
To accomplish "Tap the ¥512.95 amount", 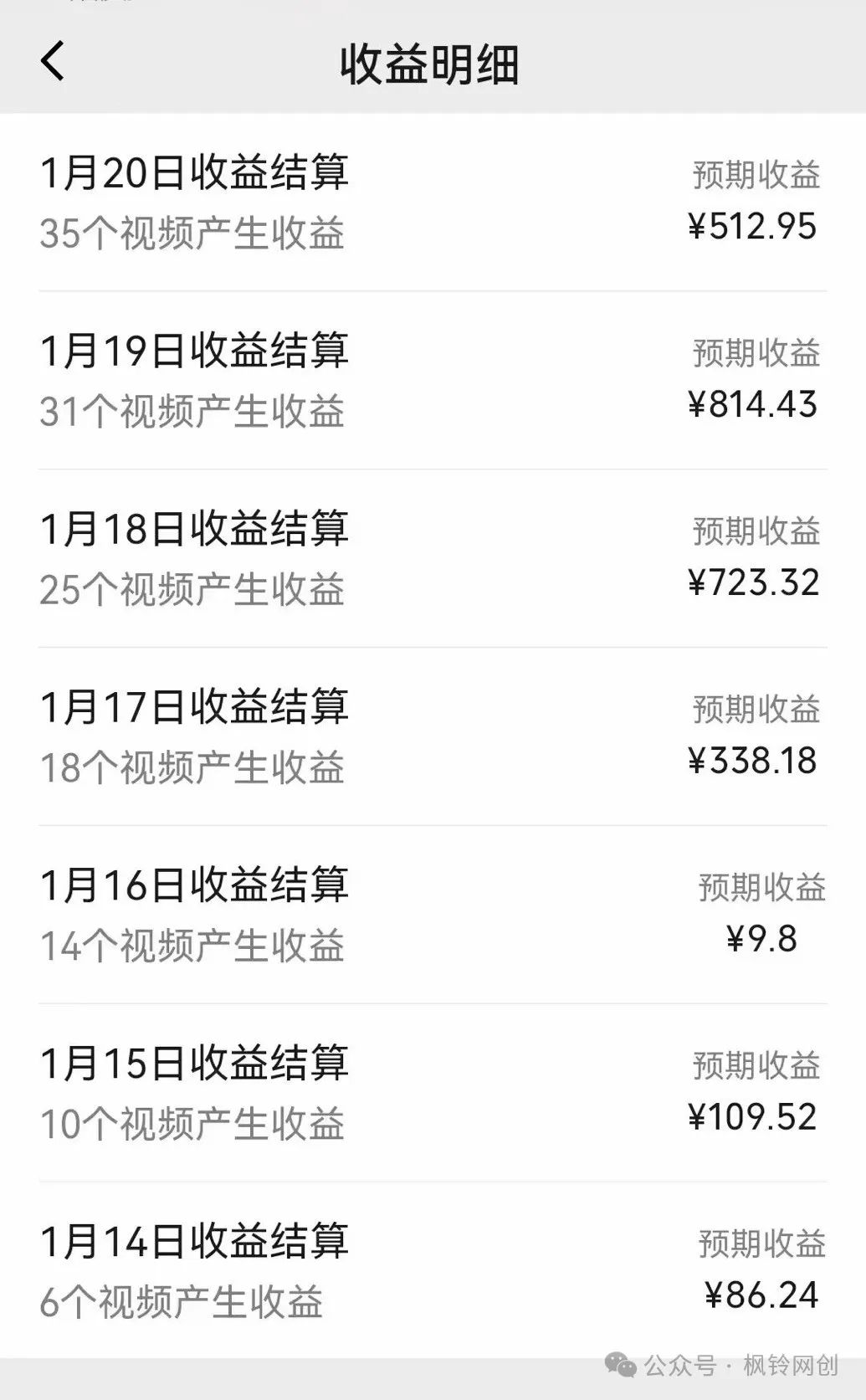I will tap(750, 227).
